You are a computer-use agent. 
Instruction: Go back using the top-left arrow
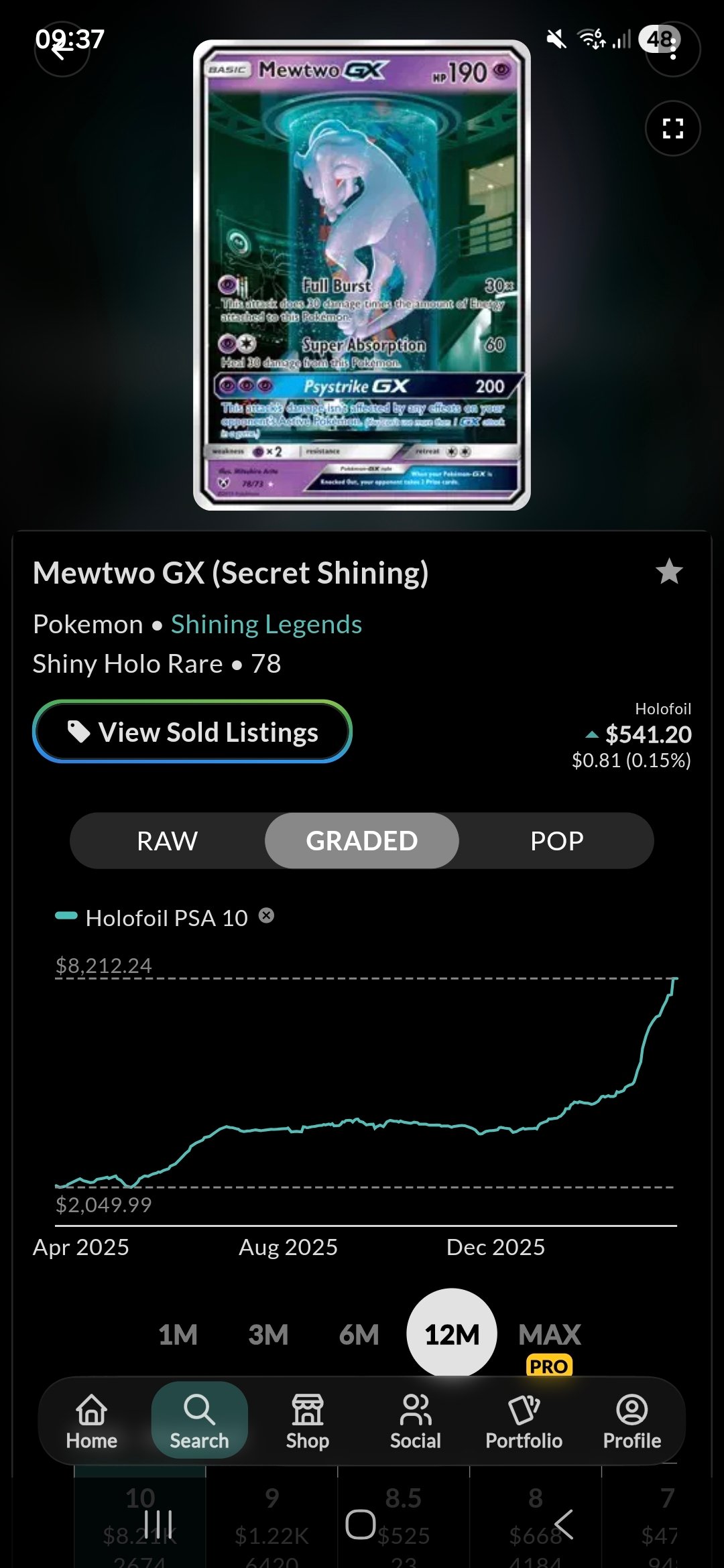[62, 49]
